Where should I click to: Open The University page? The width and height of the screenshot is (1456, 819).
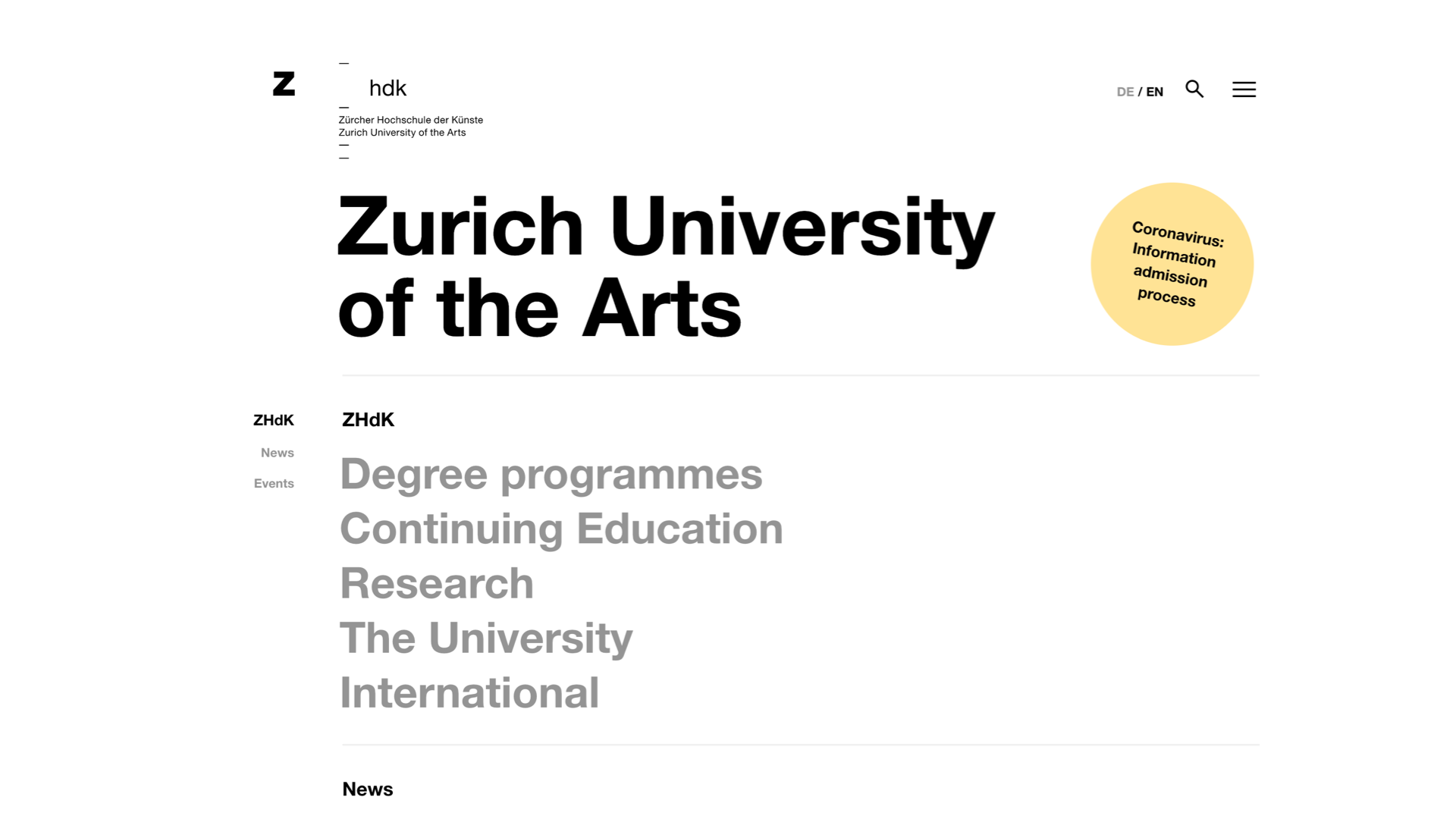pyautogui.click(x=486, y=638)
